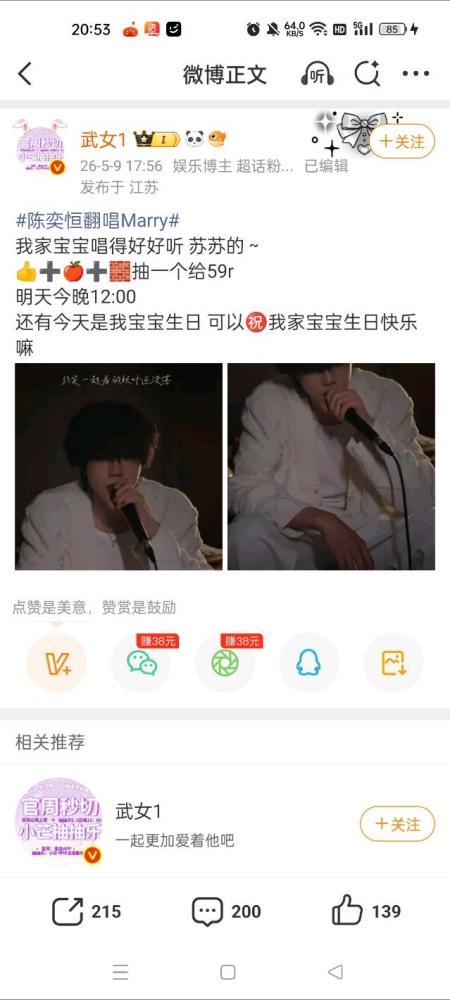Follow 武女1 from the post header
This screenshot has width=450, height=1000.
pos(402,141)
